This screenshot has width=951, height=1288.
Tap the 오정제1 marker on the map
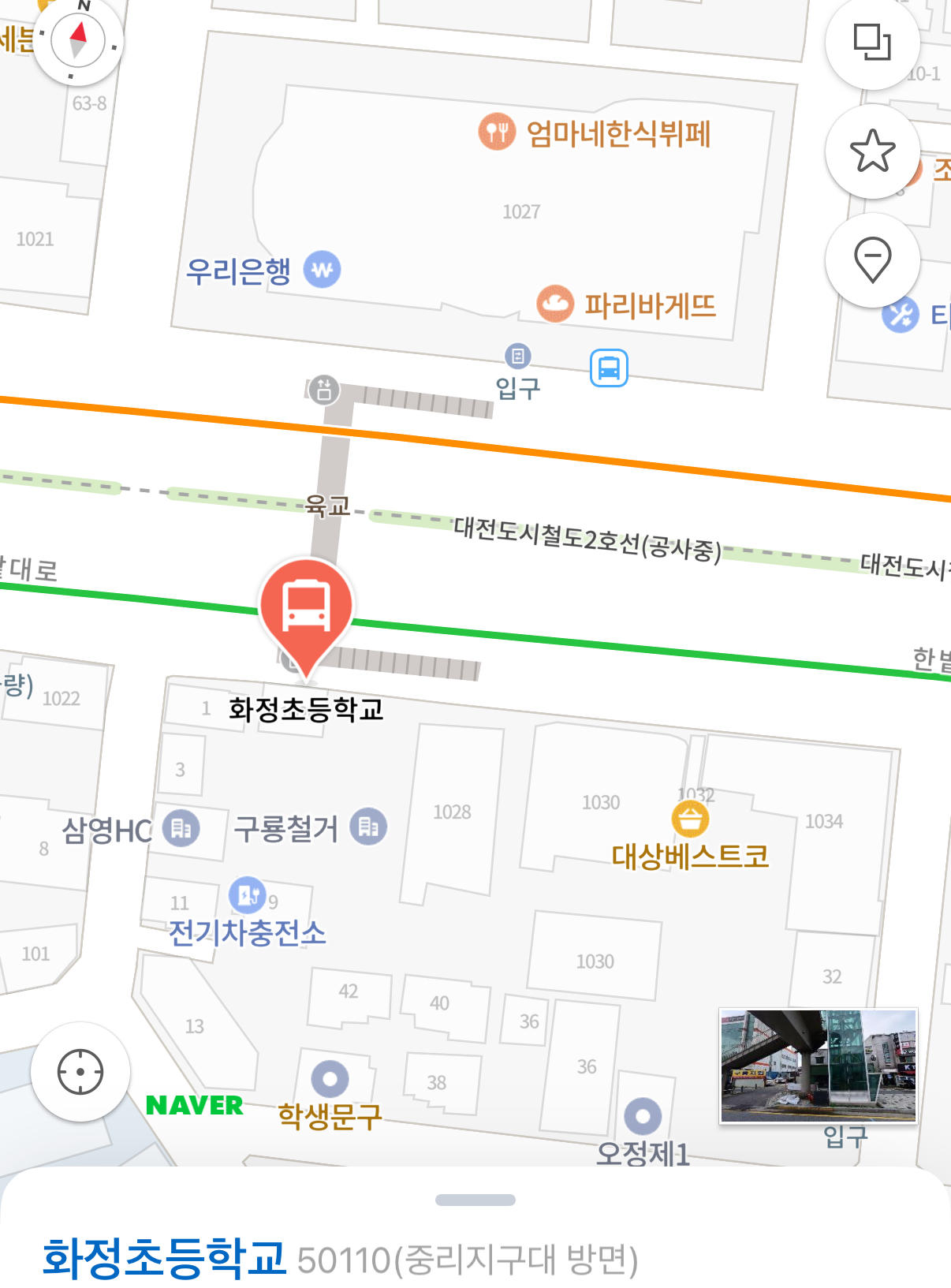pos(643,1115)
